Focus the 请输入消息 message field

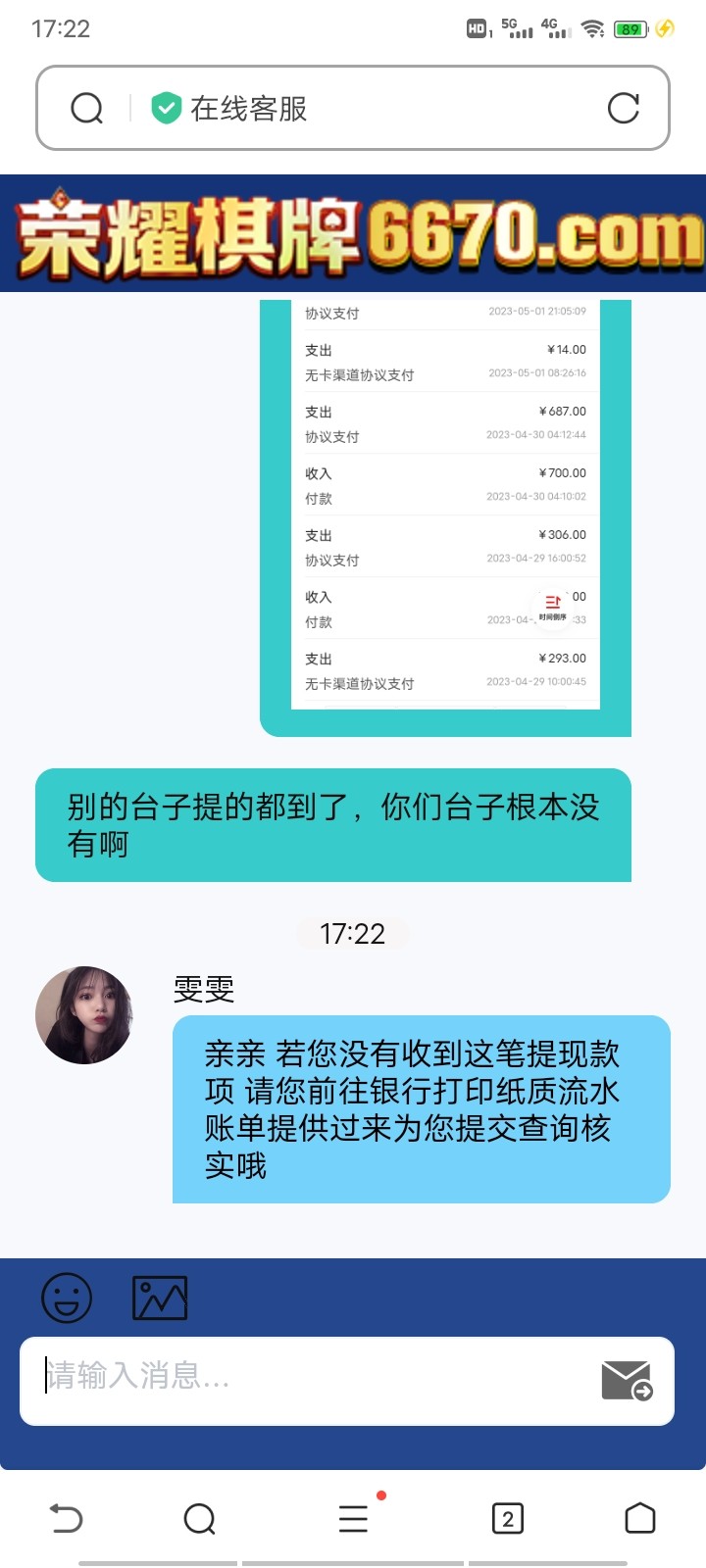(x=314, y=1377)
